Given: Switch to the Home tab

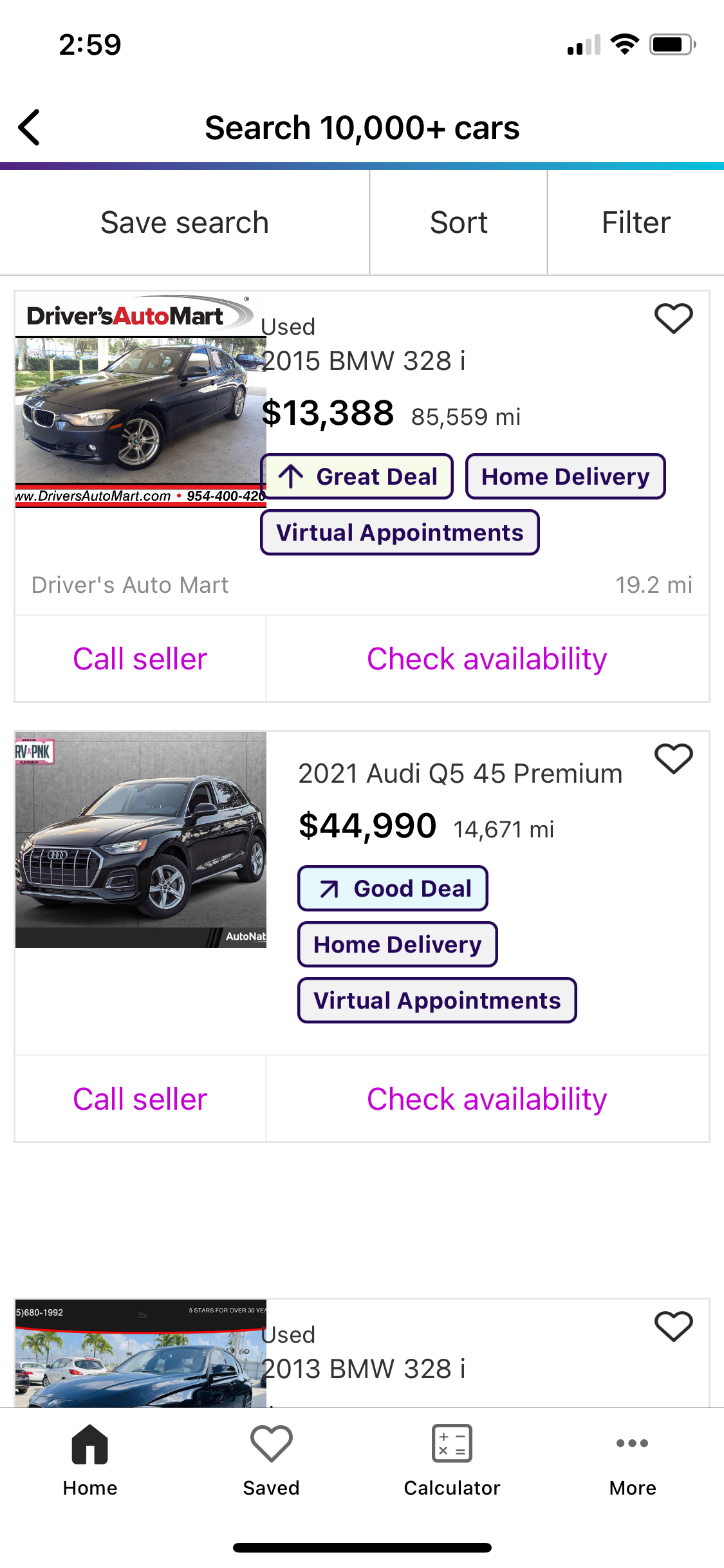Looking at the screenshot, I should [90, 1460].
